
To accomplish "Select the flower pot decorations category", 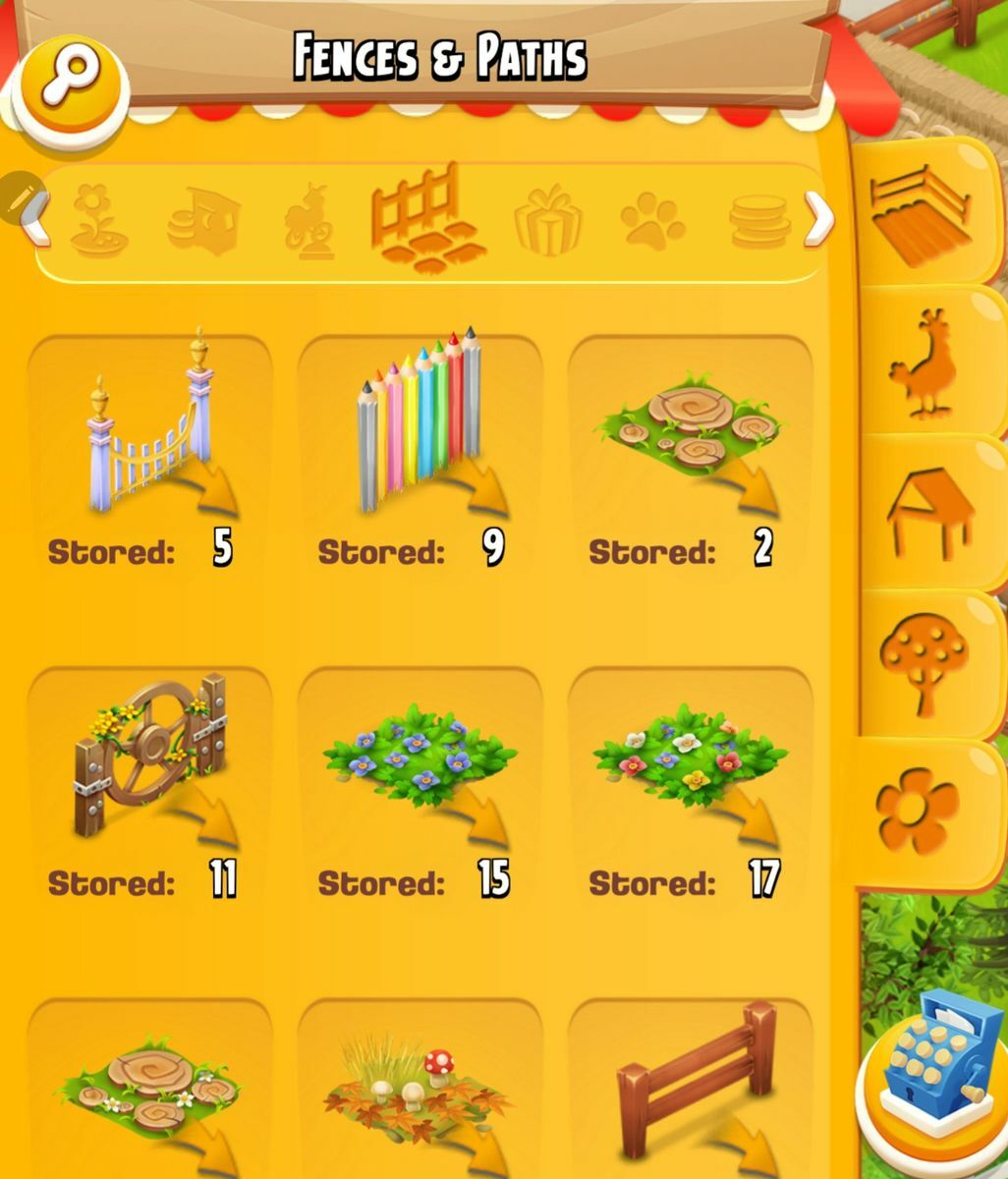I will point(99,221).
